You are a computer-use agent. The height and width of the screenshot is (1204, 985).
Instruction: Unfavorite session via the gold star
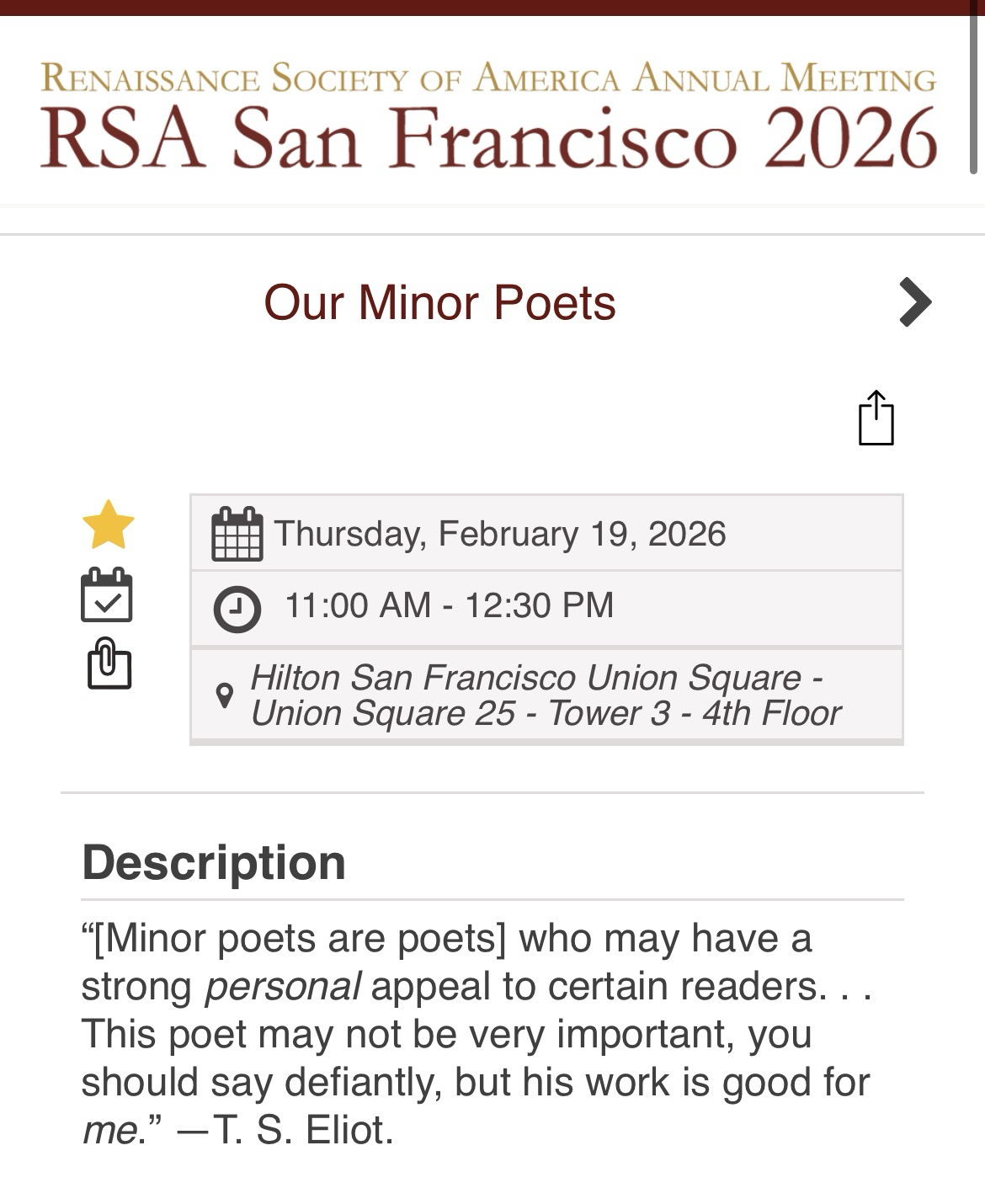[109, 524]
